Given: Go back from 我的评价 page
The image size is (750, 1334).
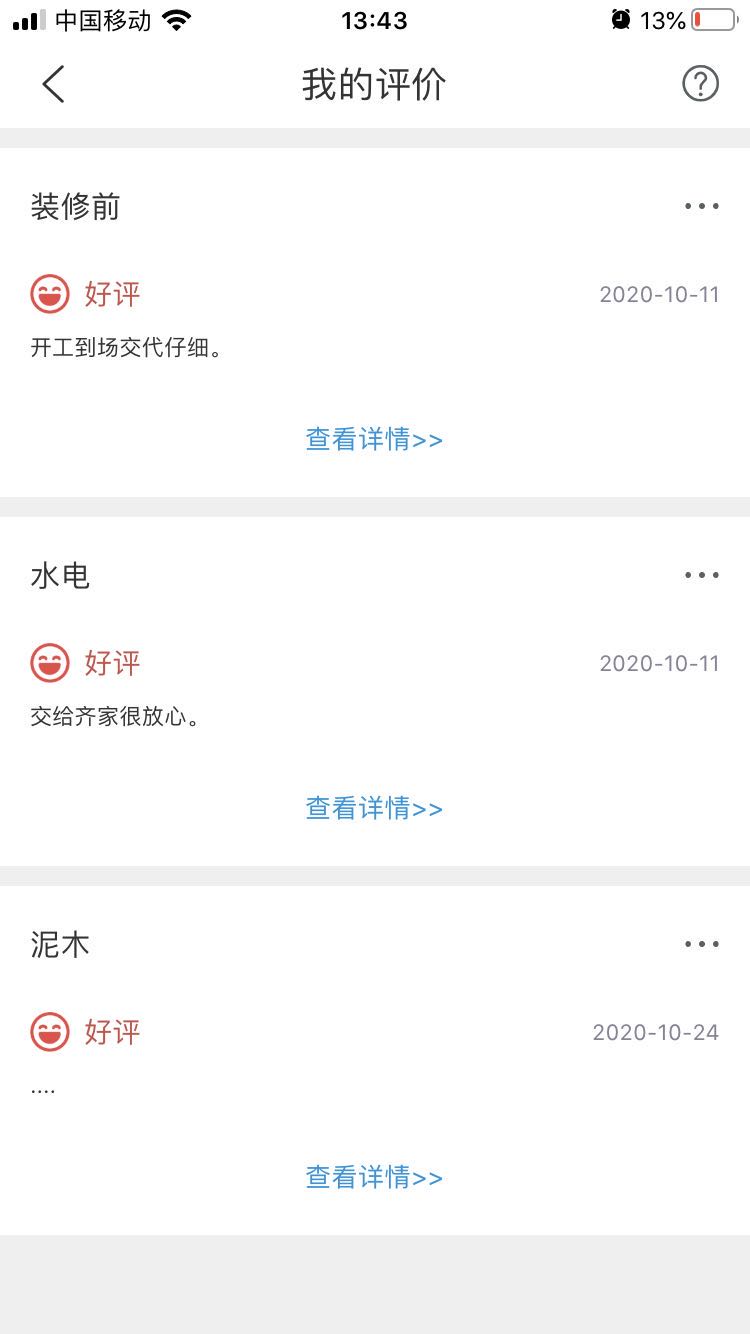Looking at the screenshot, I should (54, 85).
